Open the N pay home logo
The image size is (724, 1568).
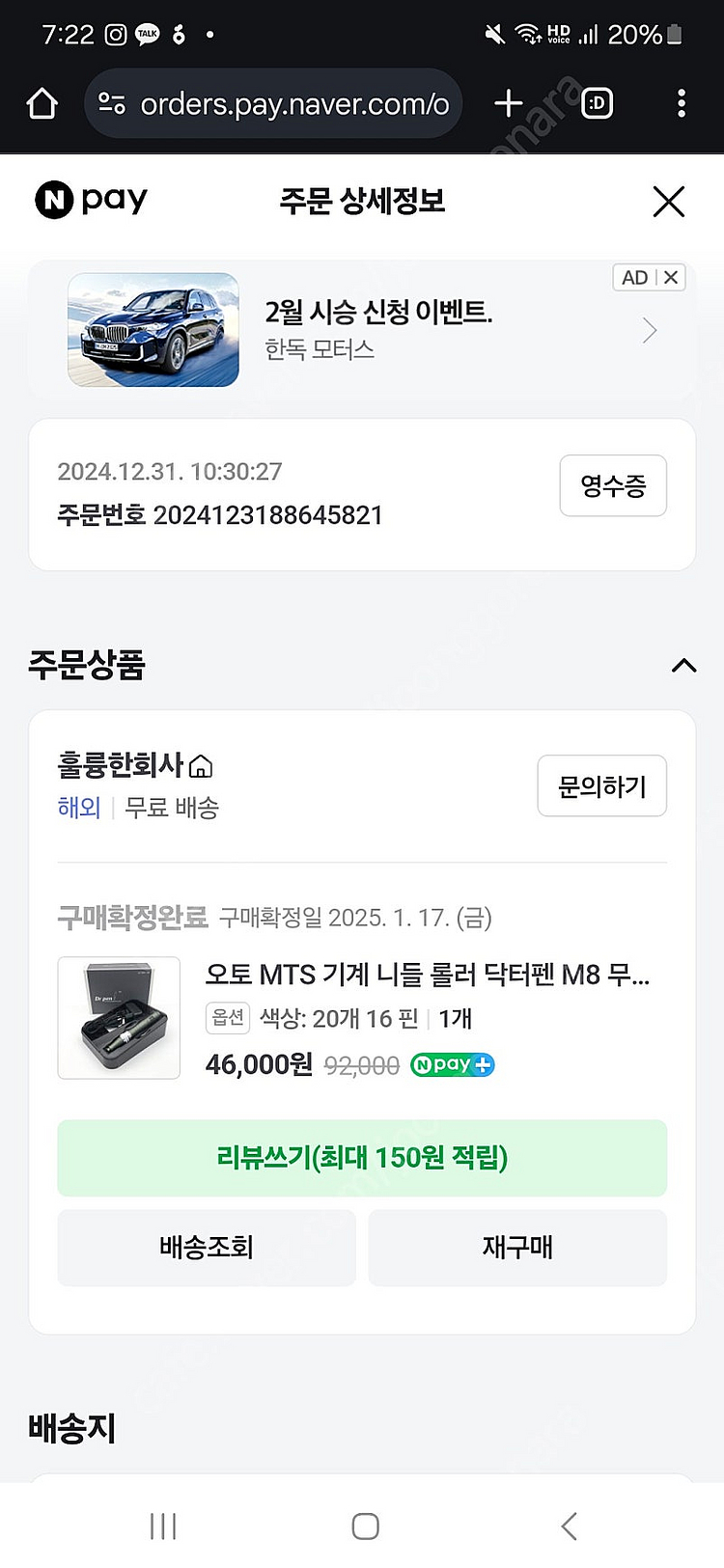(x=91, y=200)
